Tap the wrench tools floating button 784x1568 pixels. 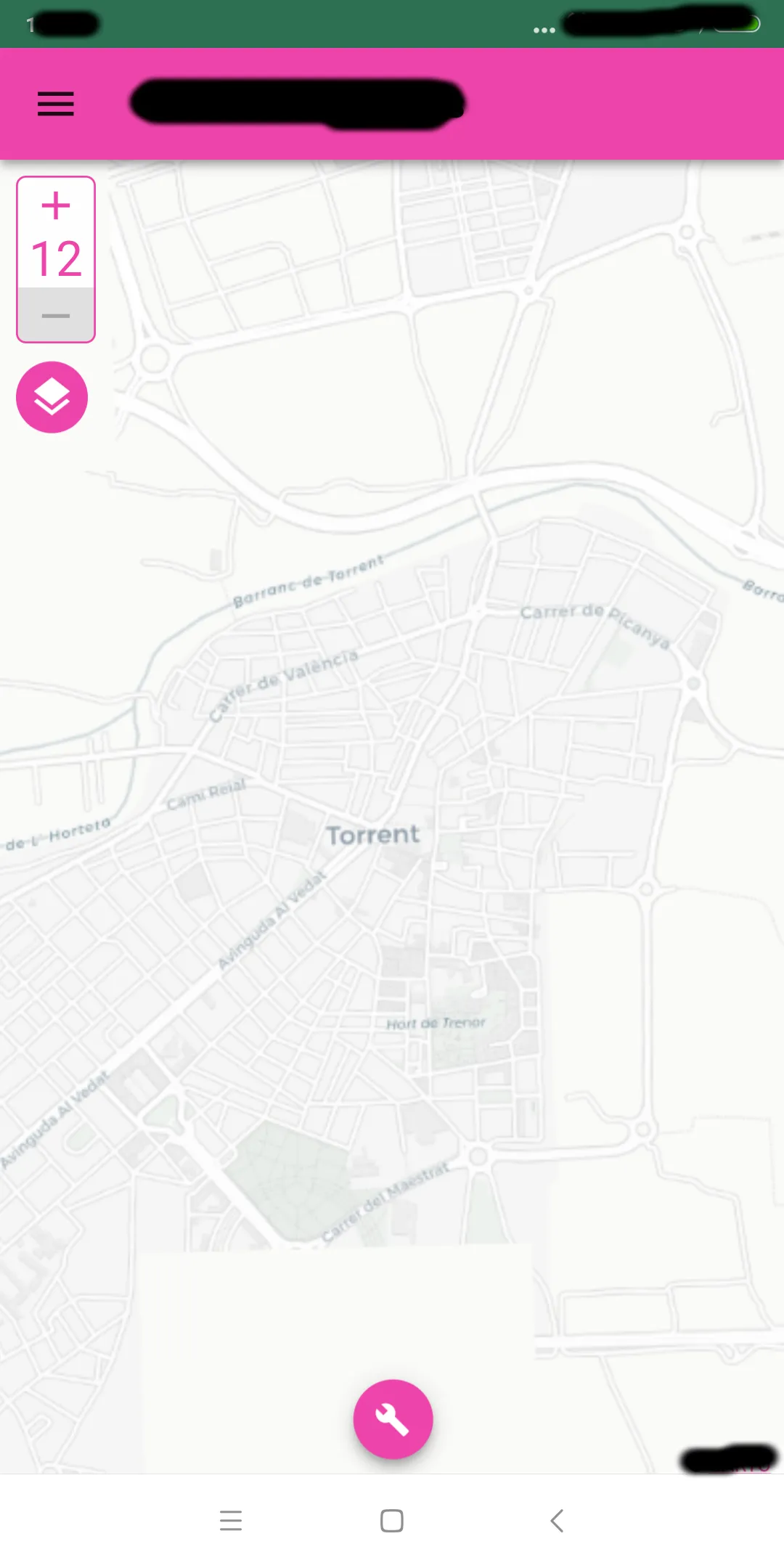click(x=393, y=1418)
